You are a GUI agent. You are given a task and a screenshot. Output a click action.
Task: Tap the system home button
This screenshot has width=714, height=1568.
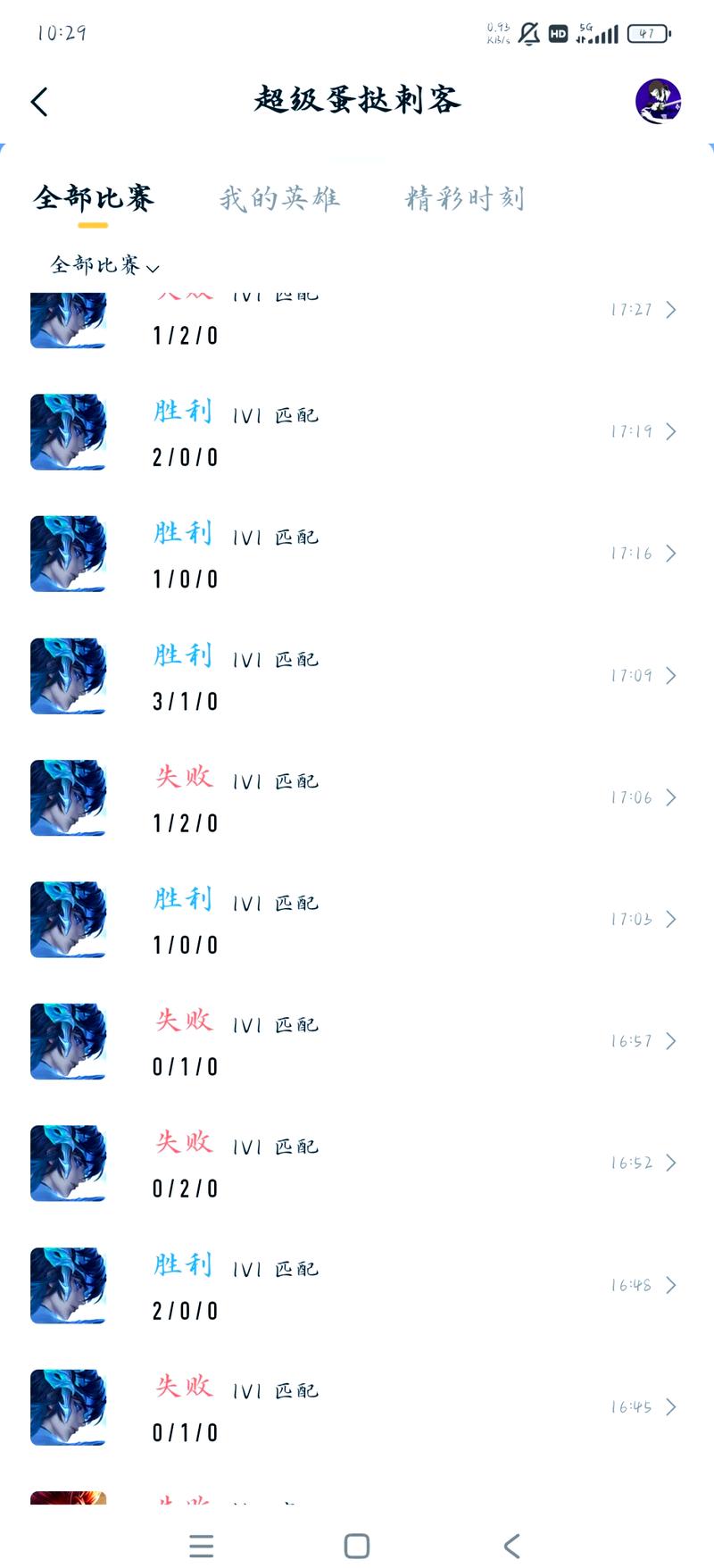[x=357, y=1546]
